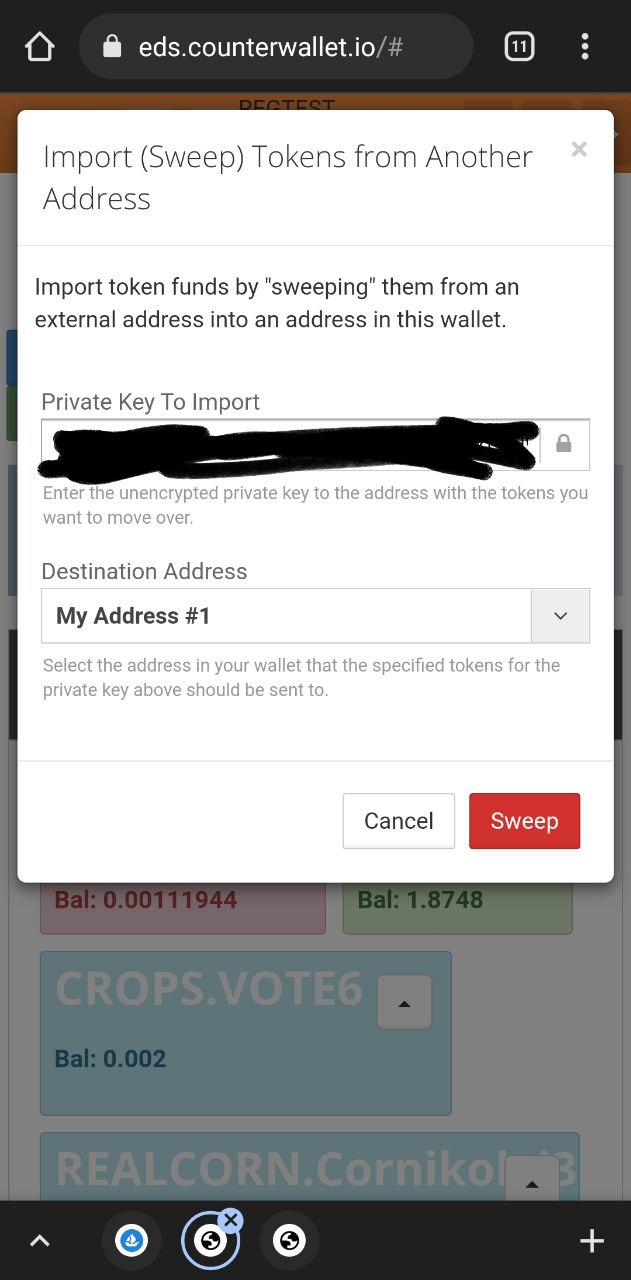Tap the eds.counterwallet.io address bar
Viewport: 631px width, 1280px height.
coord(276,46)
